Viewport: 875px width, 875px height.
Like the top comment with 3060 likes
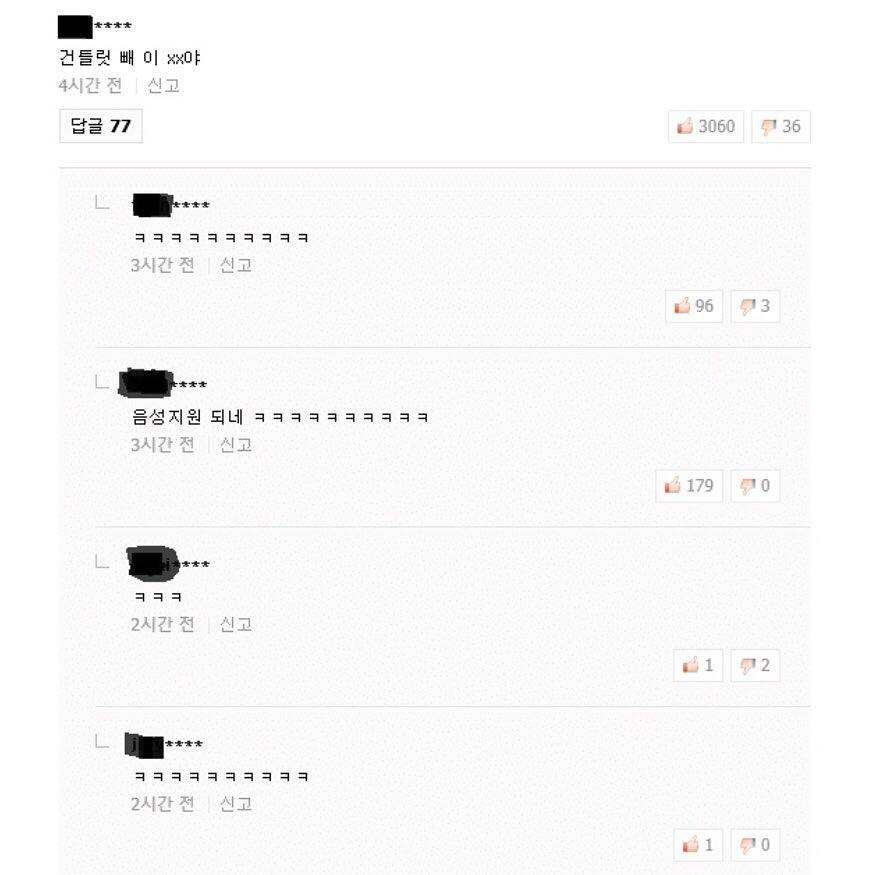(706, 127)
